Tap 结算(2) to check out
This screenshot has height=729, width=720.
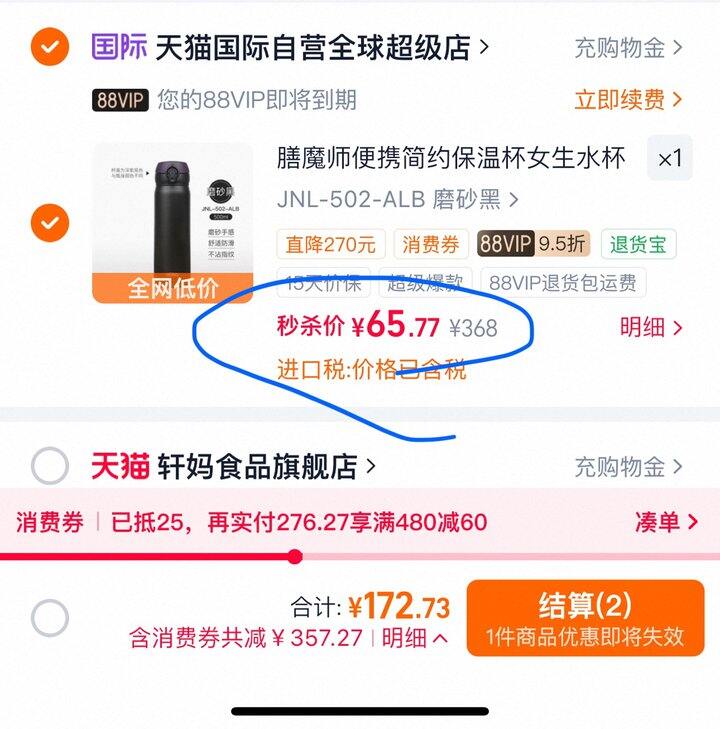coord(585,618)
